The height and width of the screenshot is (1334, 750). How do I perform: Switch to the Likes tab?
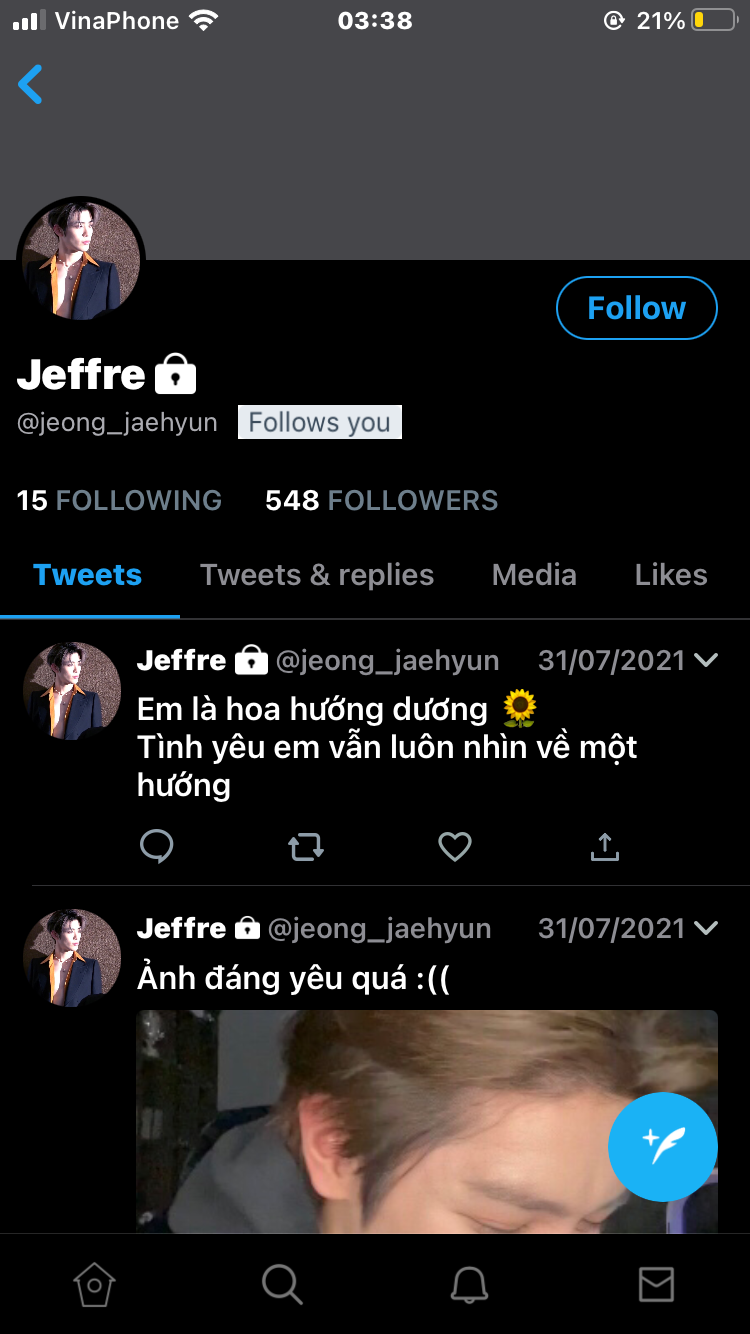click(671, 575)
